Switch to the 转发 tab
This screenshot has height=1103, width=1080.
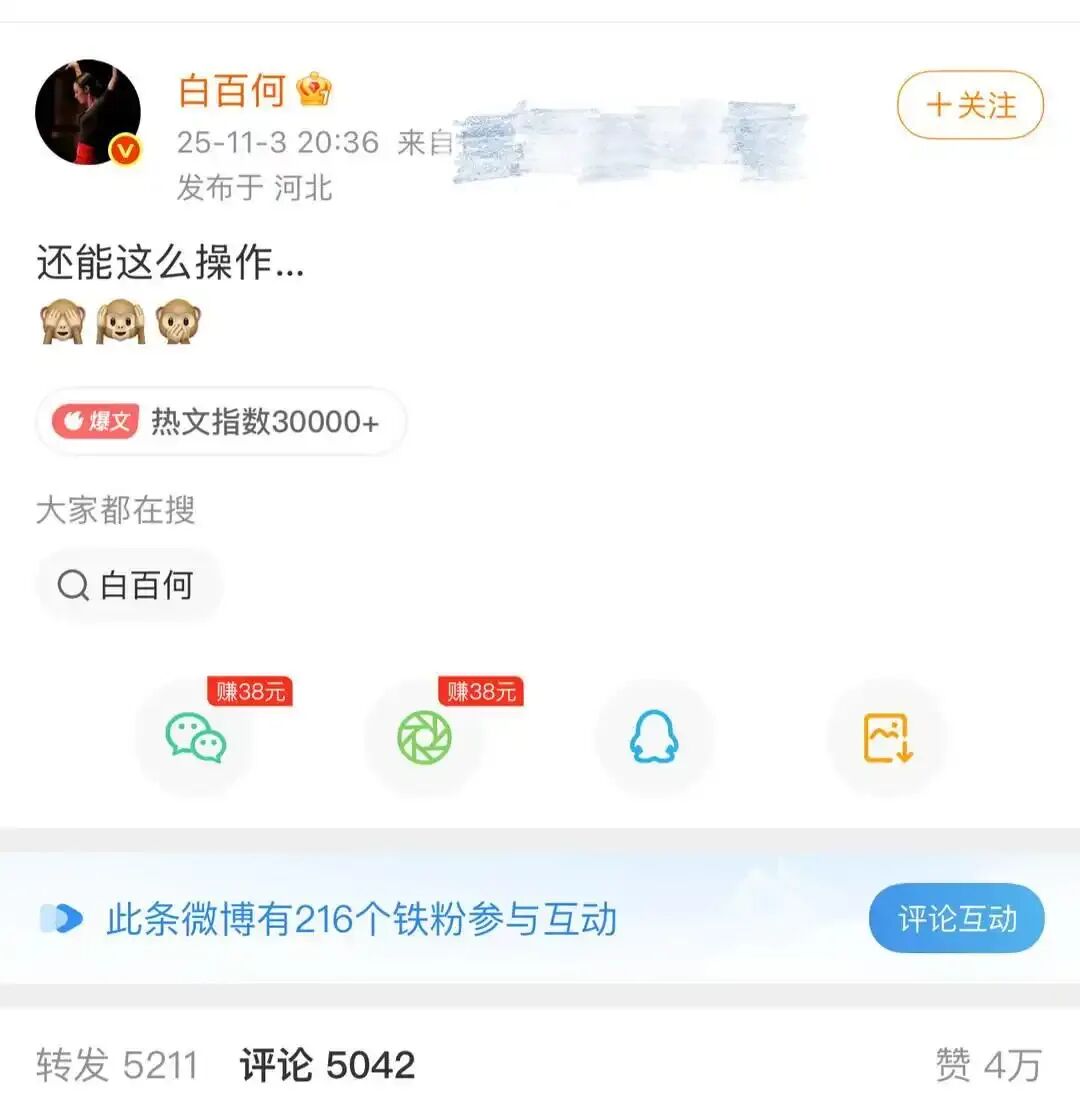tap(116, 1065)
